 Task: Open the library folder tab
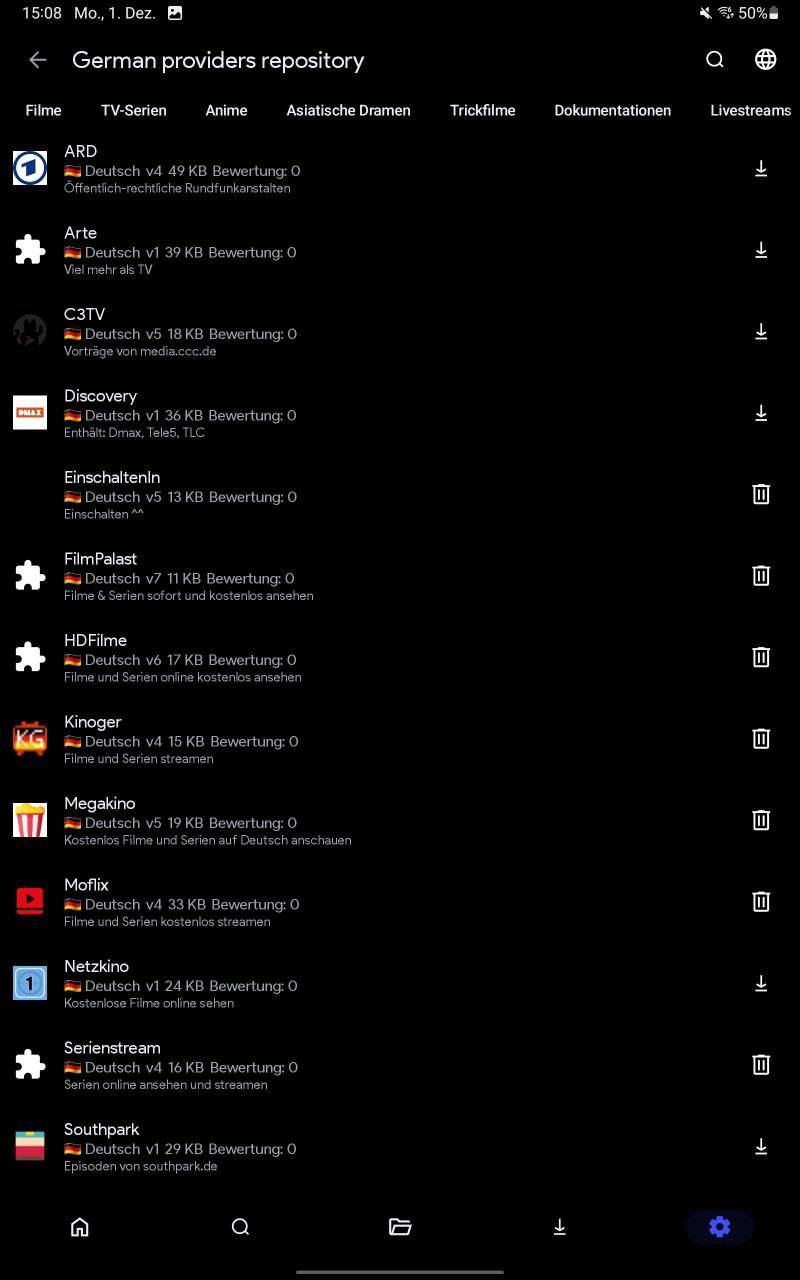[400, 1227]
